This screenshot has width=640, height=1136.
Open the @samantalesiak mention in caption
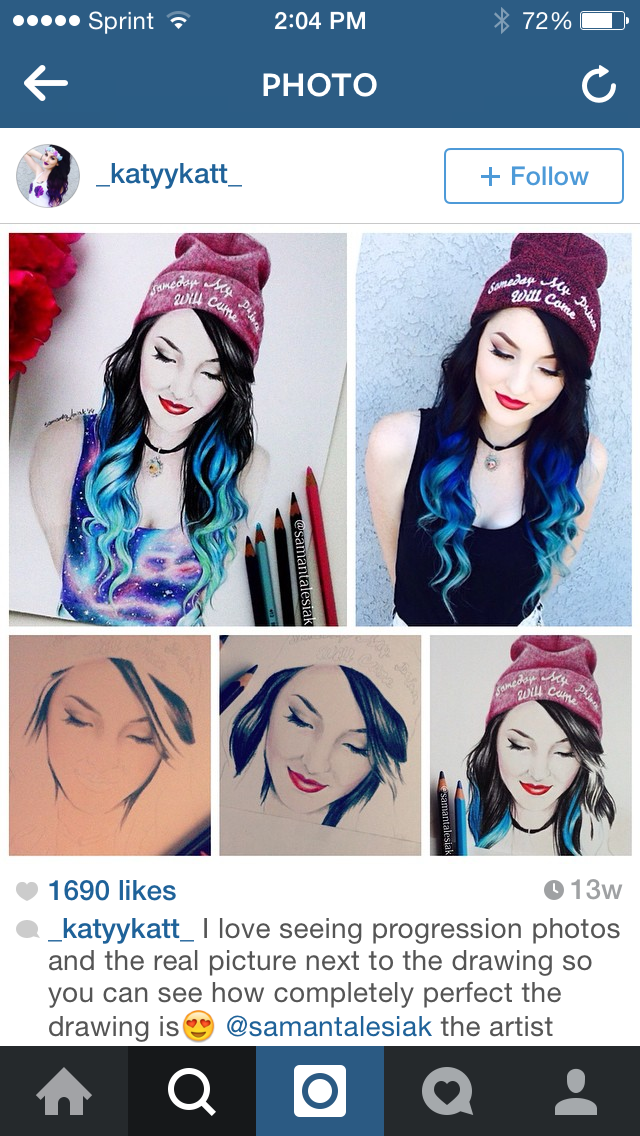(329, 1026)
